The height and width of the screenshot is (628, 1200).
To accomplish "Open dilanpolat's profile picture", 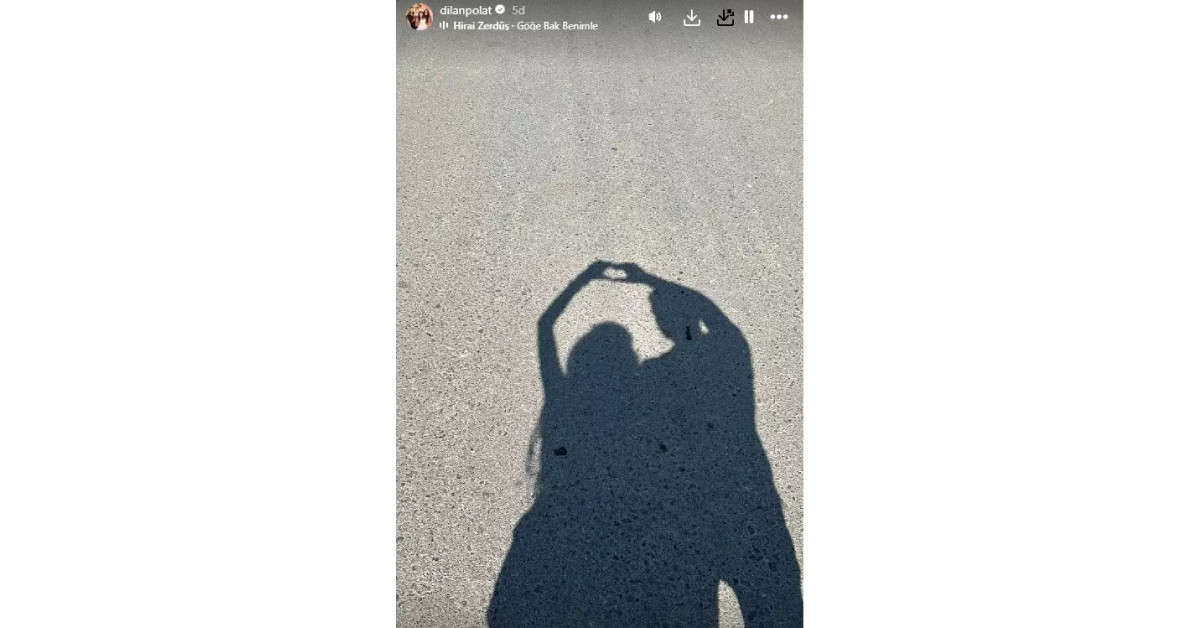I will [419, 16].
